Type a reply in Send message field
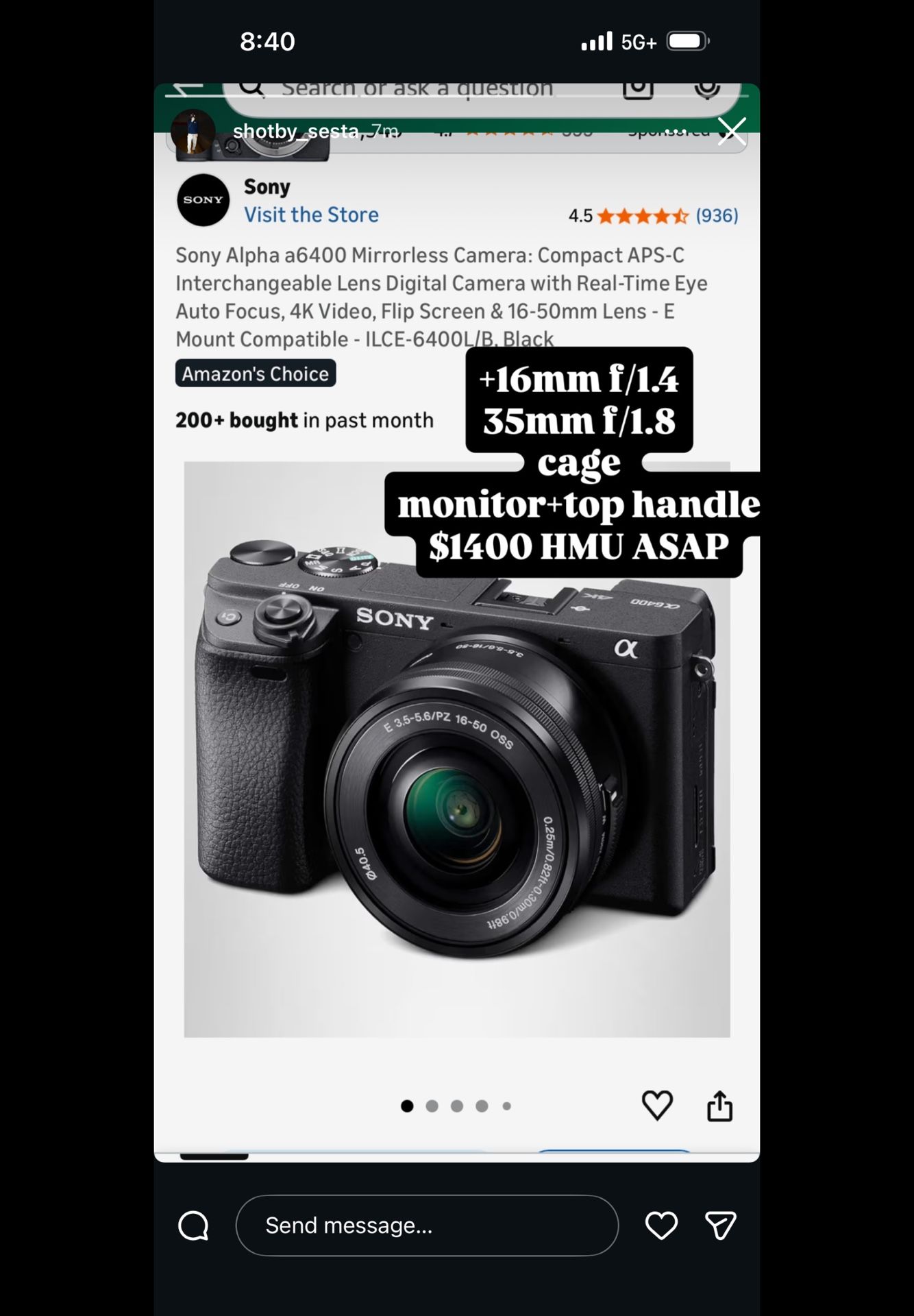 point(426,1225)
